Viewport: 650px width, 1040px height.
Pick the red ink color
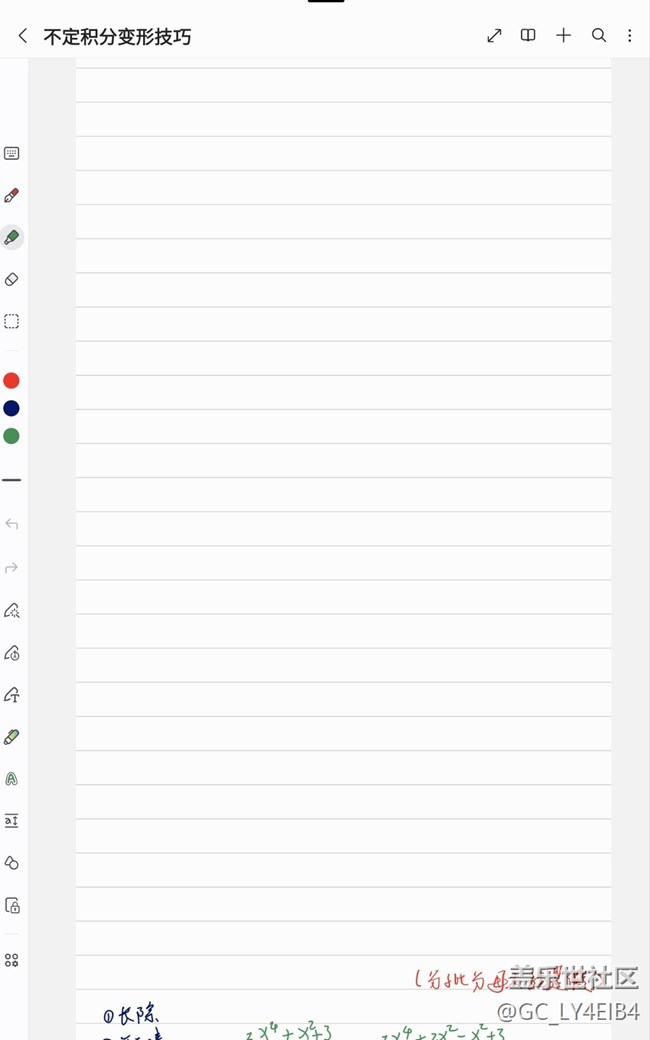click(x=12, y=381)
